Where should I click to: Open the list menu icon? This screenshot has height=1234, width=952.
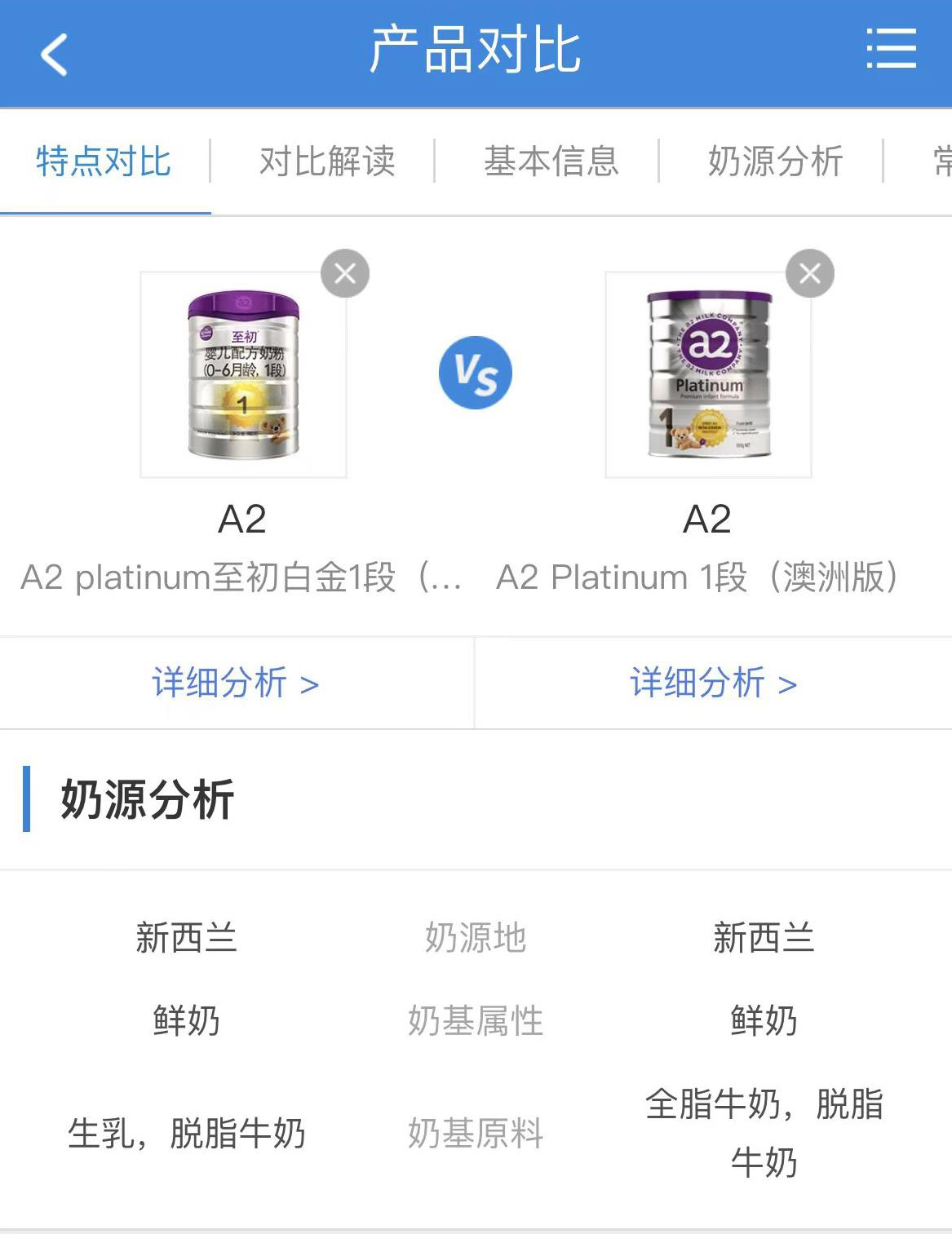891,49
